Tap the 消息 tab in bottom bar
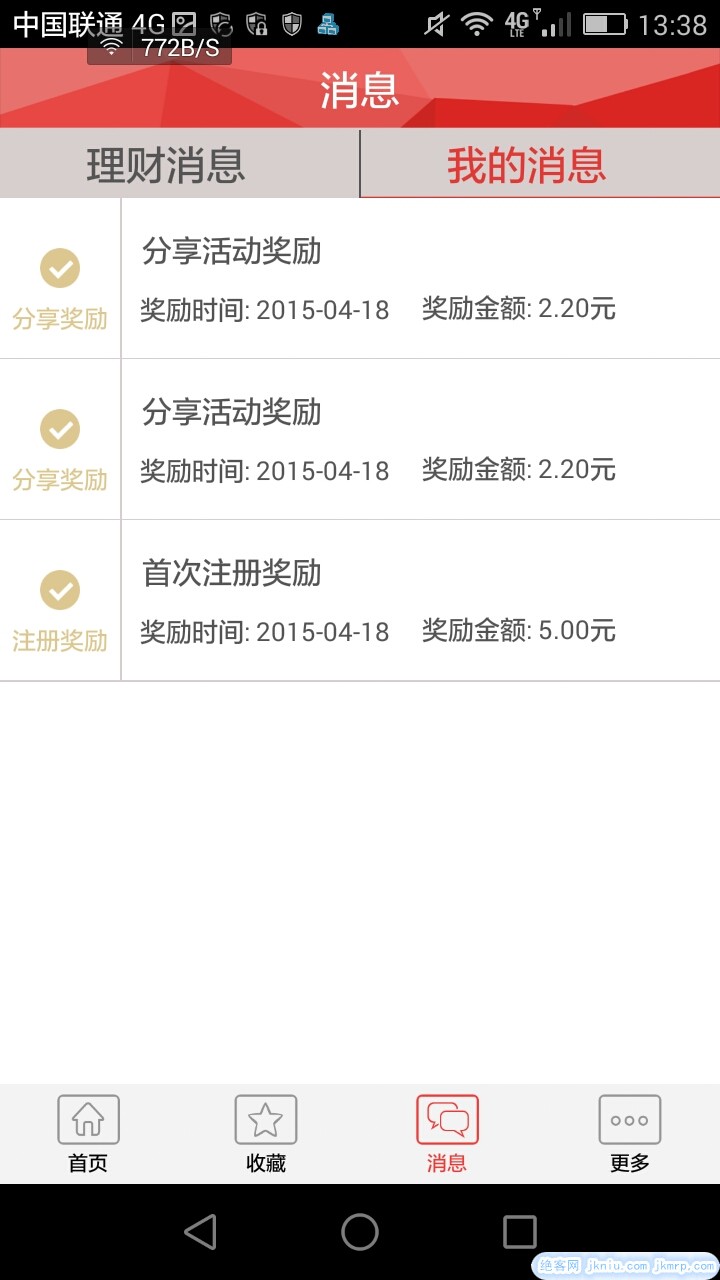 [447, 1134]
